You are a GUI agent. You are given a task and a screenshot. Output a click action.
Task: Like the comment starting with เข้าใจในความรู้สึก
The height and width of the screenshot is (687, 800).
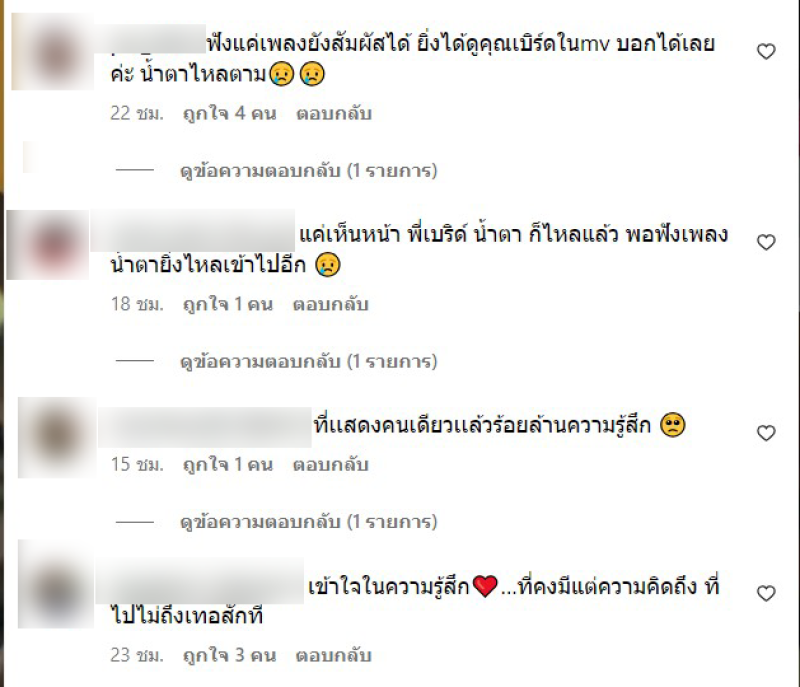[x=766, y=593]
